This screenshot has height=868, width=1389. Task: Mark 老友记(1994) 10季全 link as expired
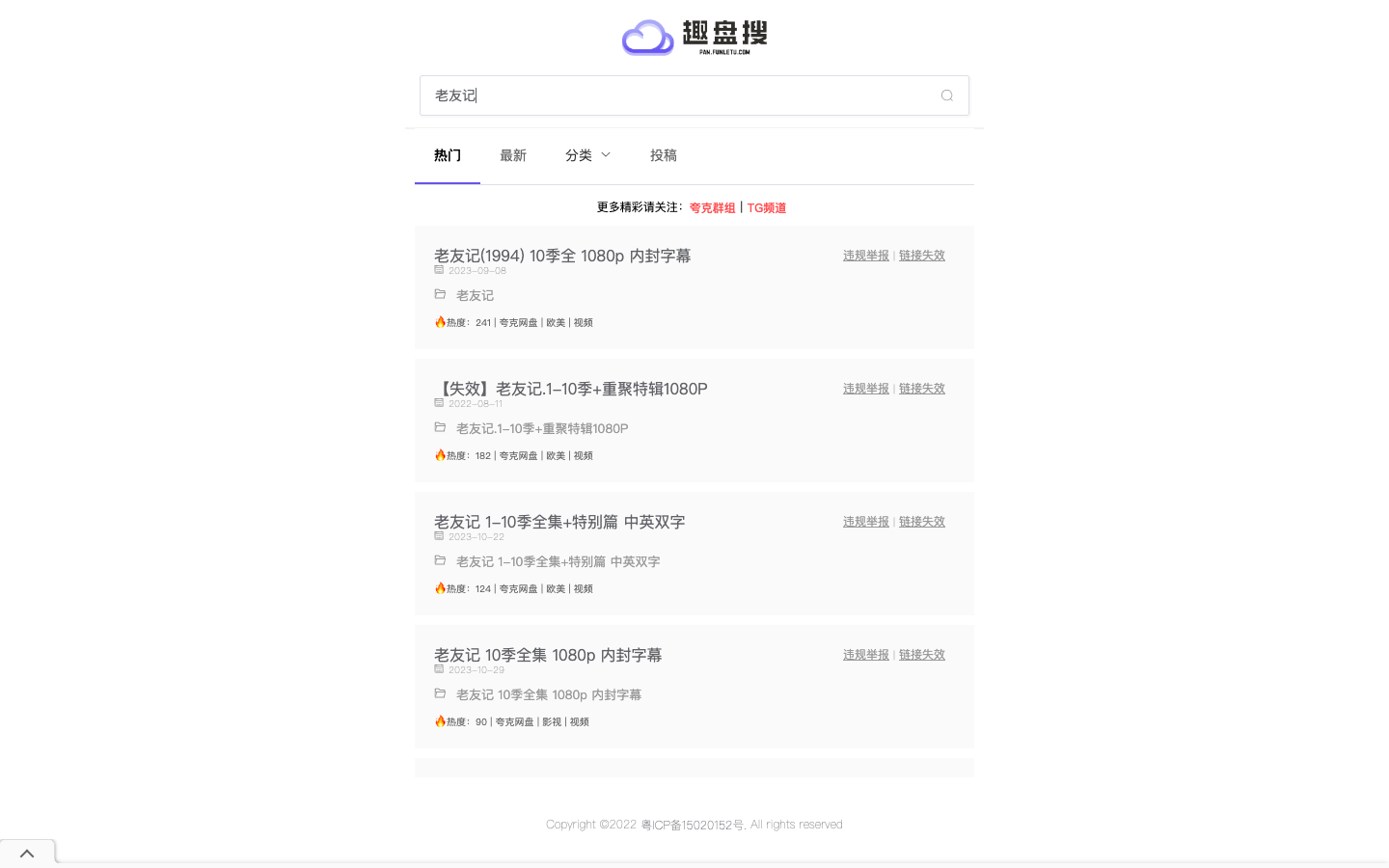(922, 256)
